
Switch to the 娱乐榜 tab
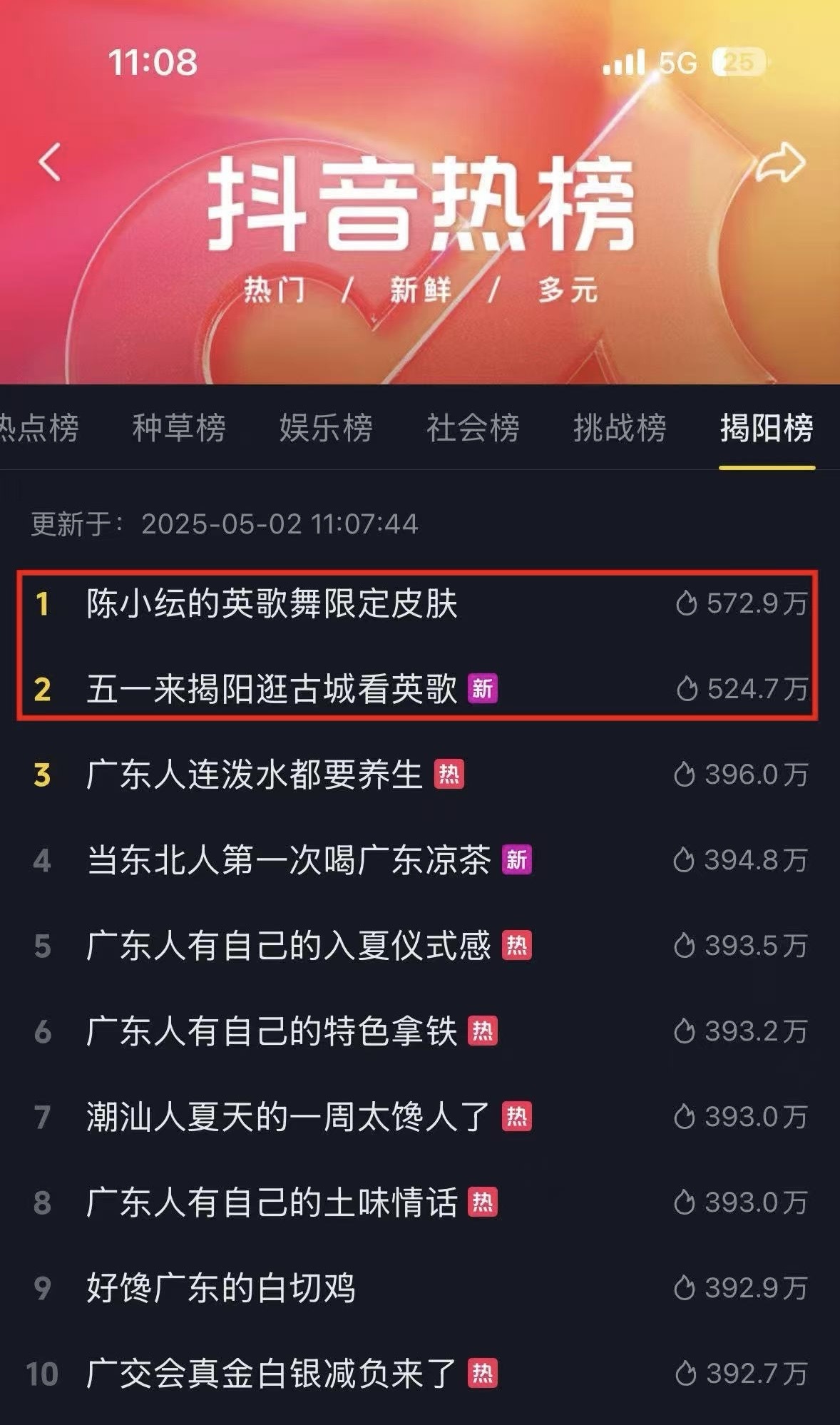click(326, 428)
